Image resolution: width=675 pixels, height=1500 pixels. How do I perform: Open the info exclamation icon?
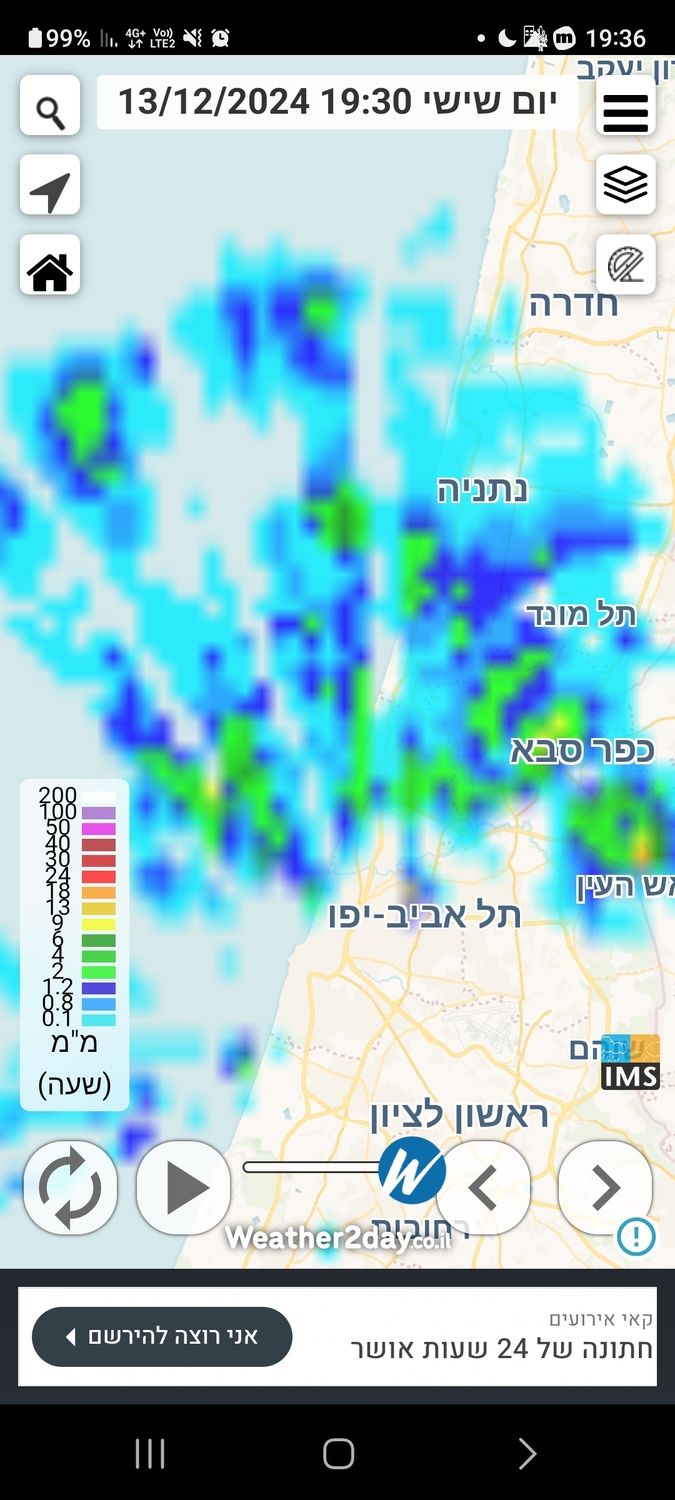pos(636,1237)
